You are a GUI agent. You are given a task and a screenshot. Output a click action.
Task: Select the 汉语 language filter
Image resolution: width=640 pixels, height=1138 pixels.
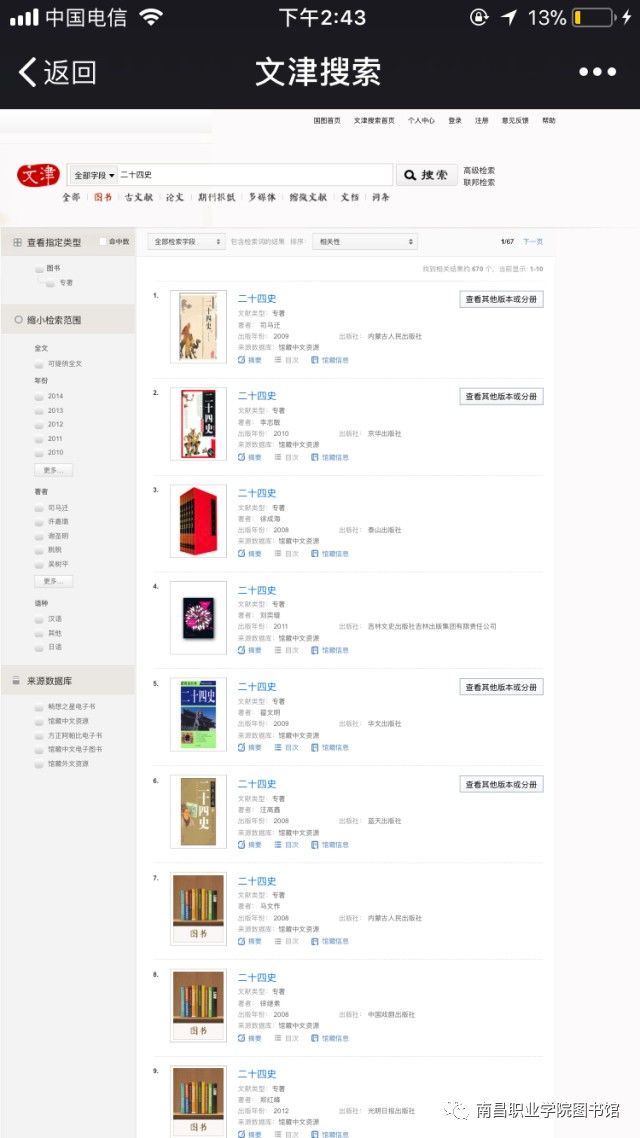55,618
